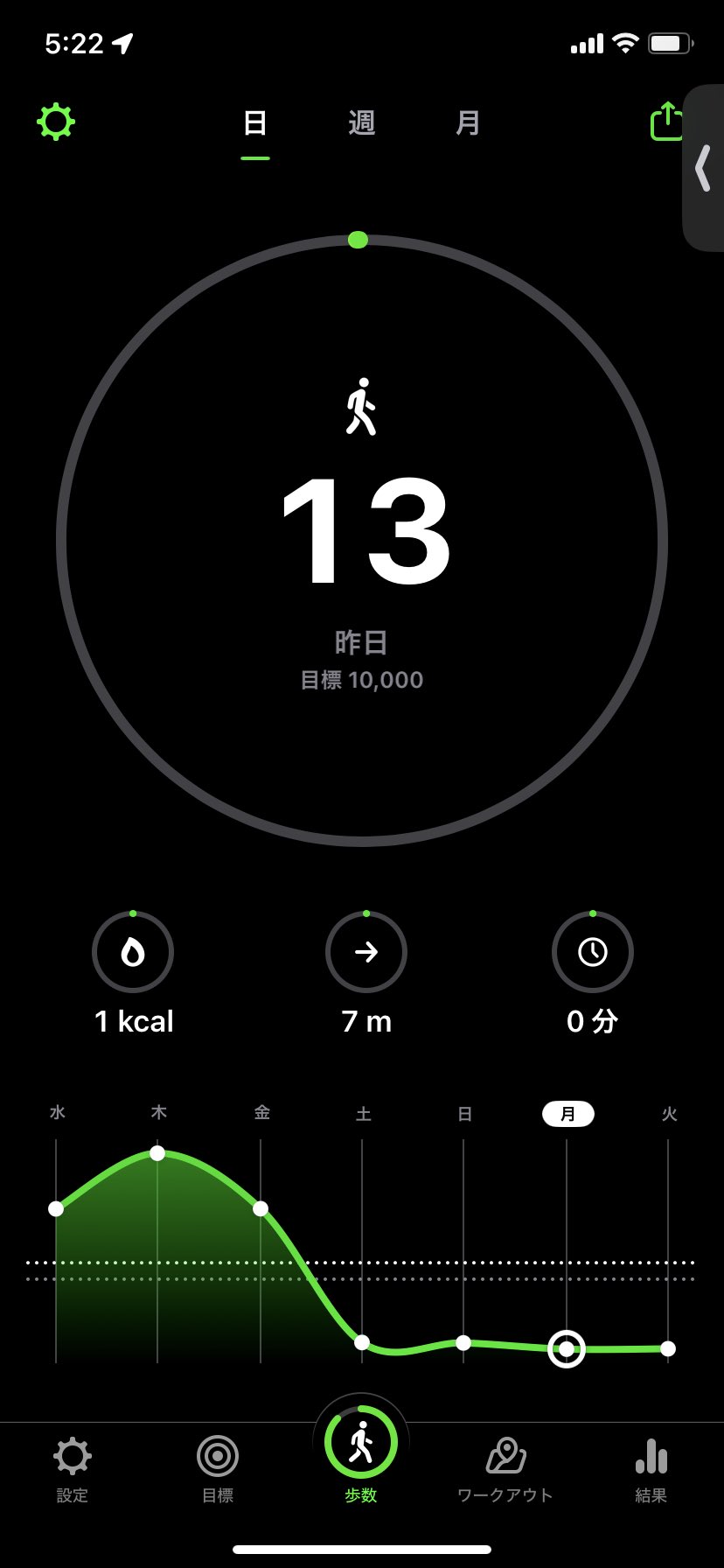Select 木 (Thursday) on the chart
Image resolution: width=724 pixels, height=1568 pixels.
158,1113
